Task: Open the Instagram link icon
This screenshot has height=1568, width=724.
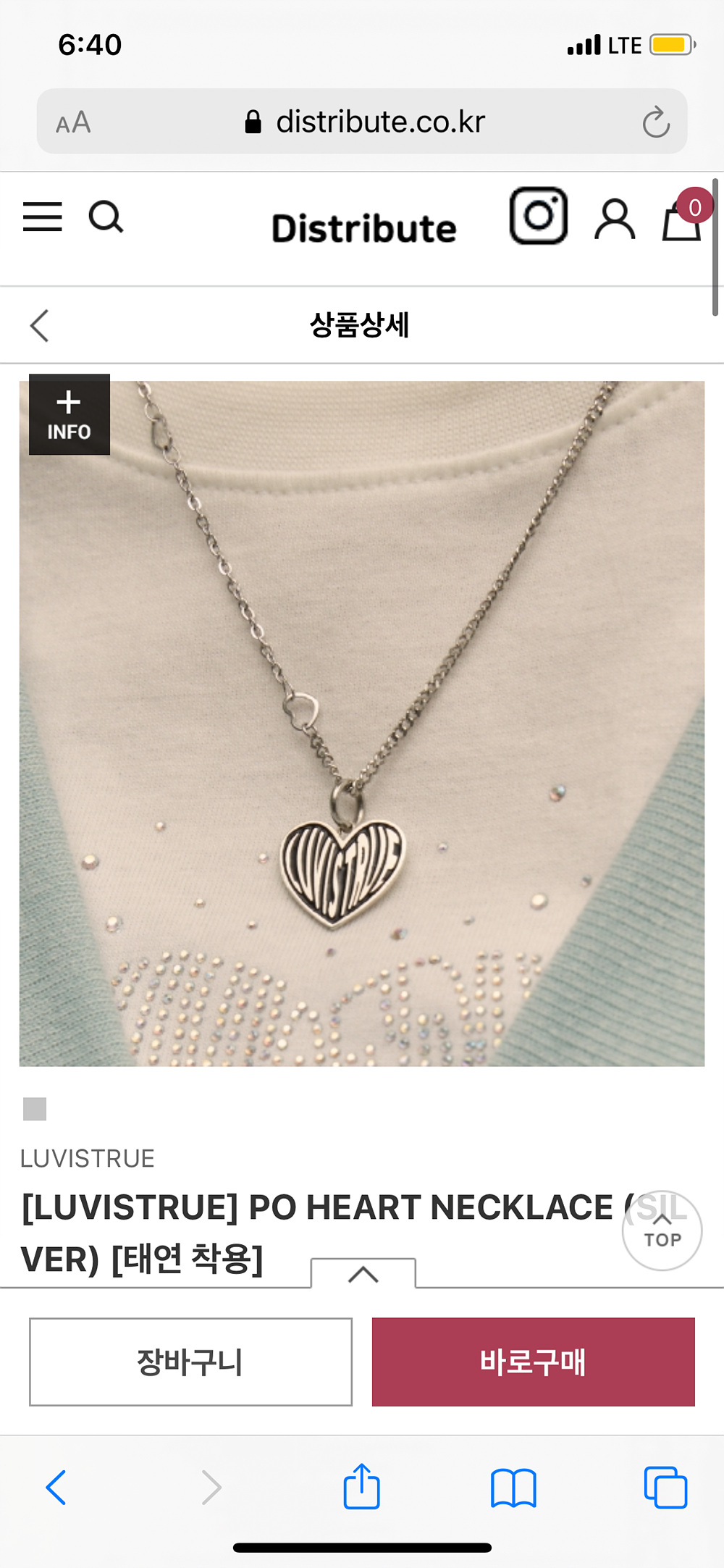Action: [538, 216]
